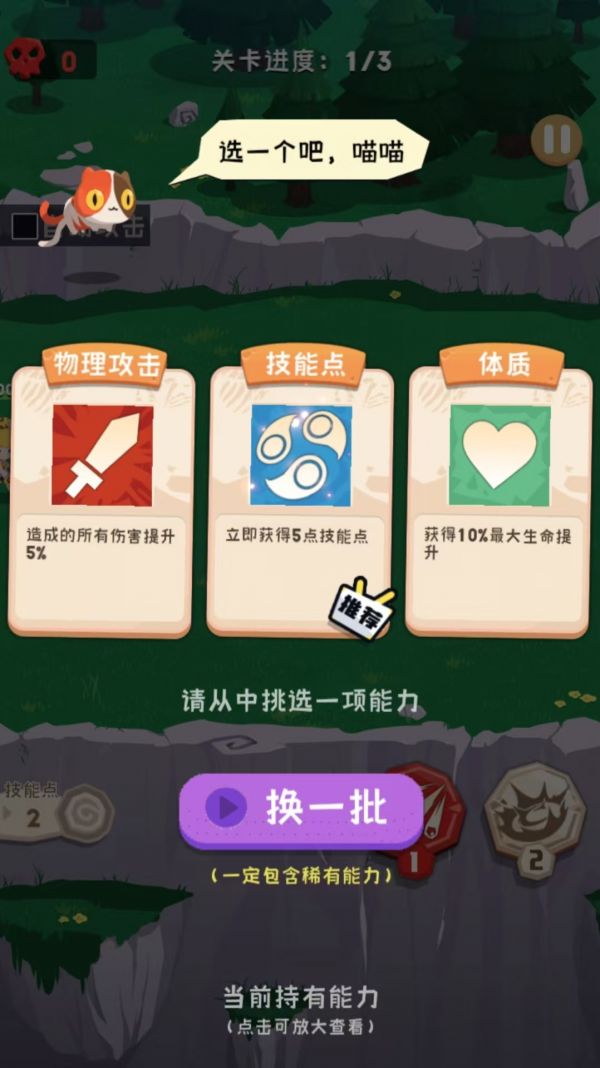Pause the game
The image size is (600, 1068).
click(x=556, y=140)
